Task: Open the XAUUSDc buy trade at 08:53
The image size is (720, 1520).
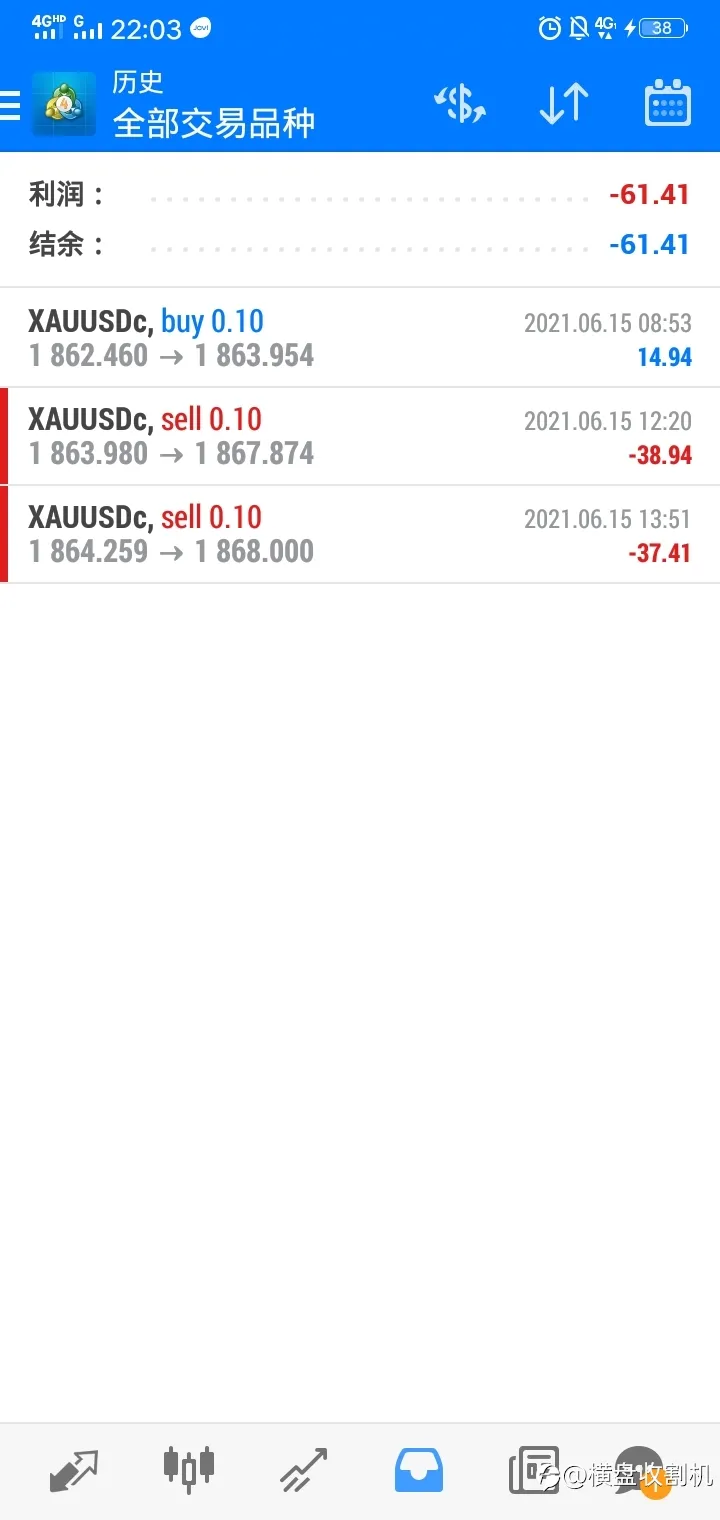Action: (360, 338)
